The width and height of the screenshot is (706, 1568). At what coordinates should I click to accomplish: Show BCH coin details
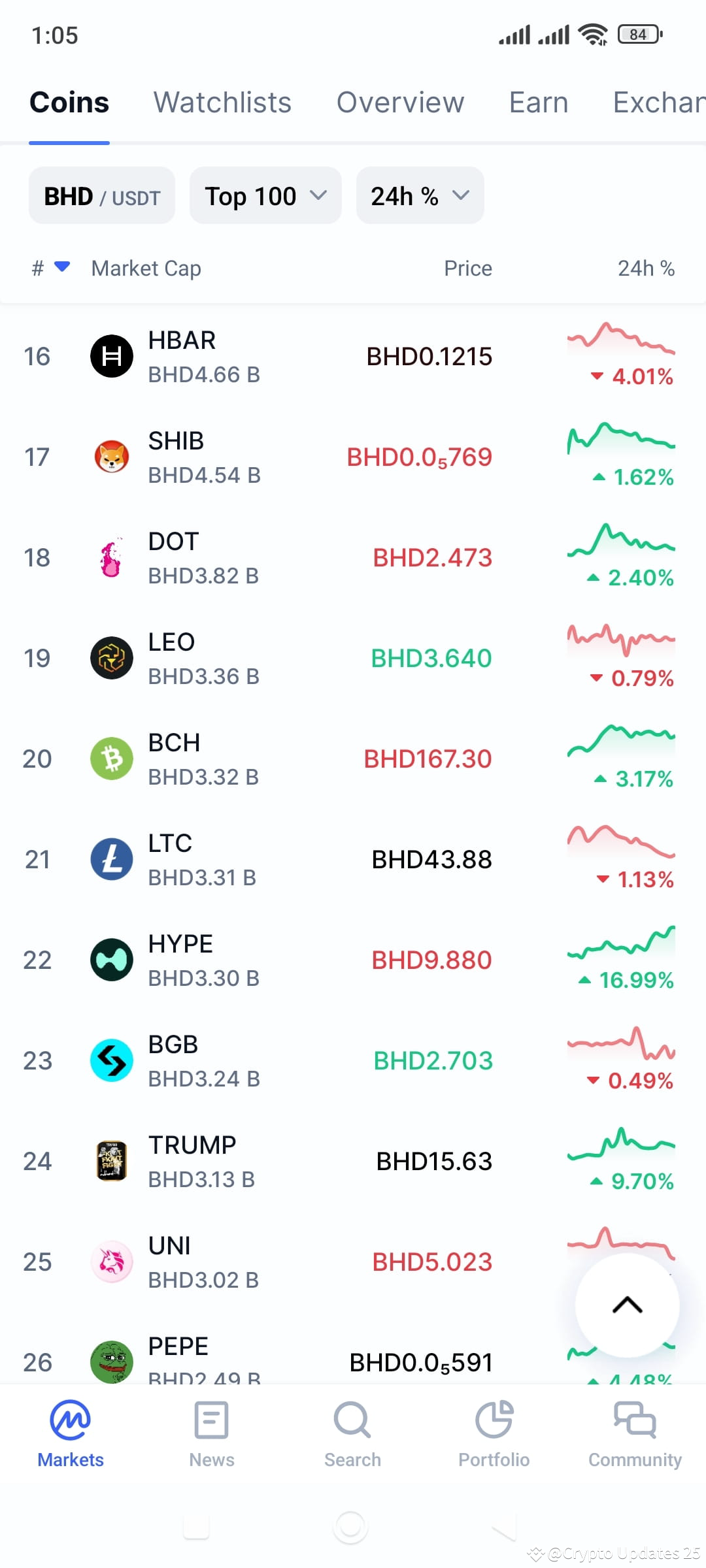(x=261, y=759)
